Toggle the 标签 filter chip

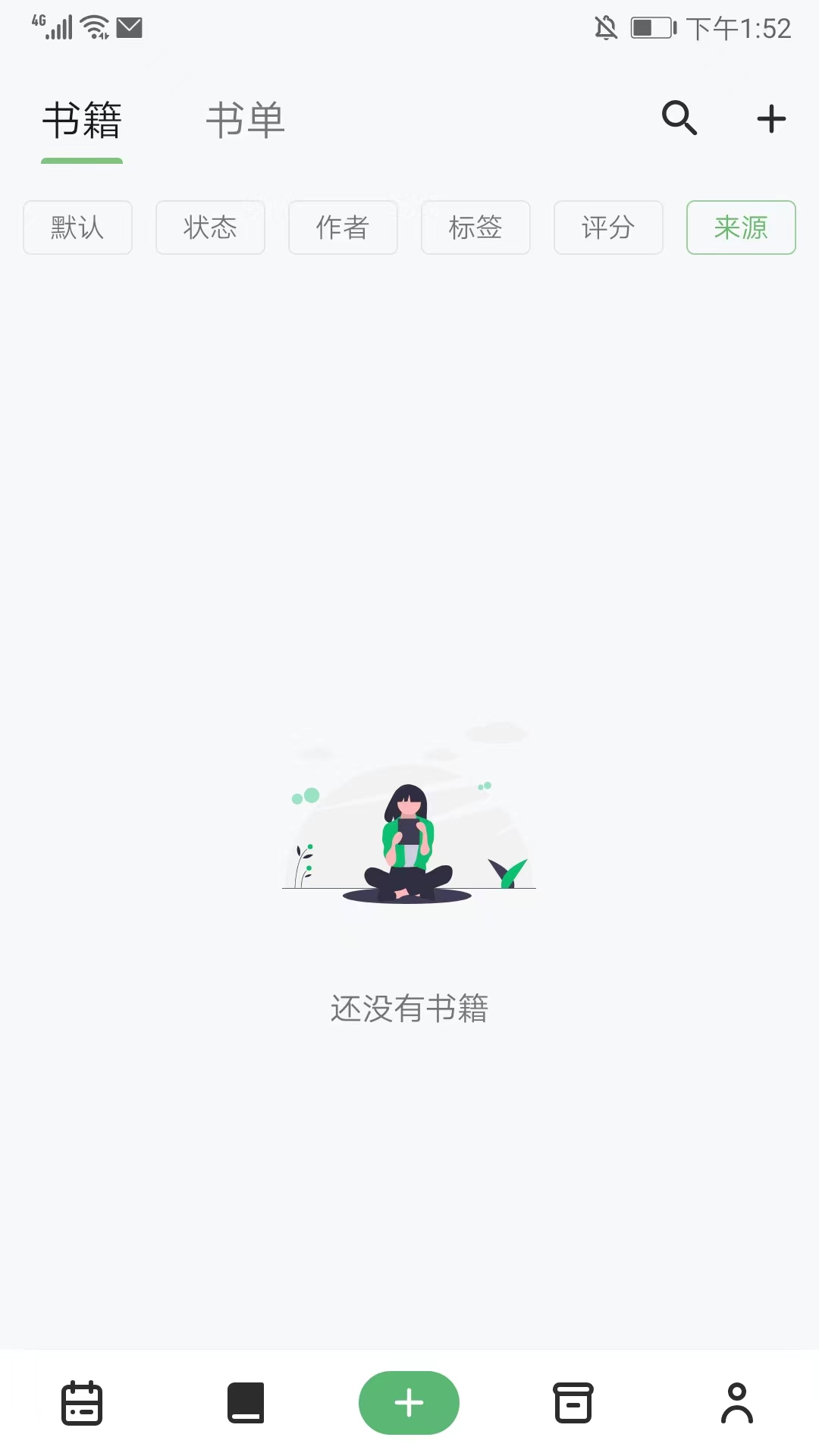tap(475, 227)
